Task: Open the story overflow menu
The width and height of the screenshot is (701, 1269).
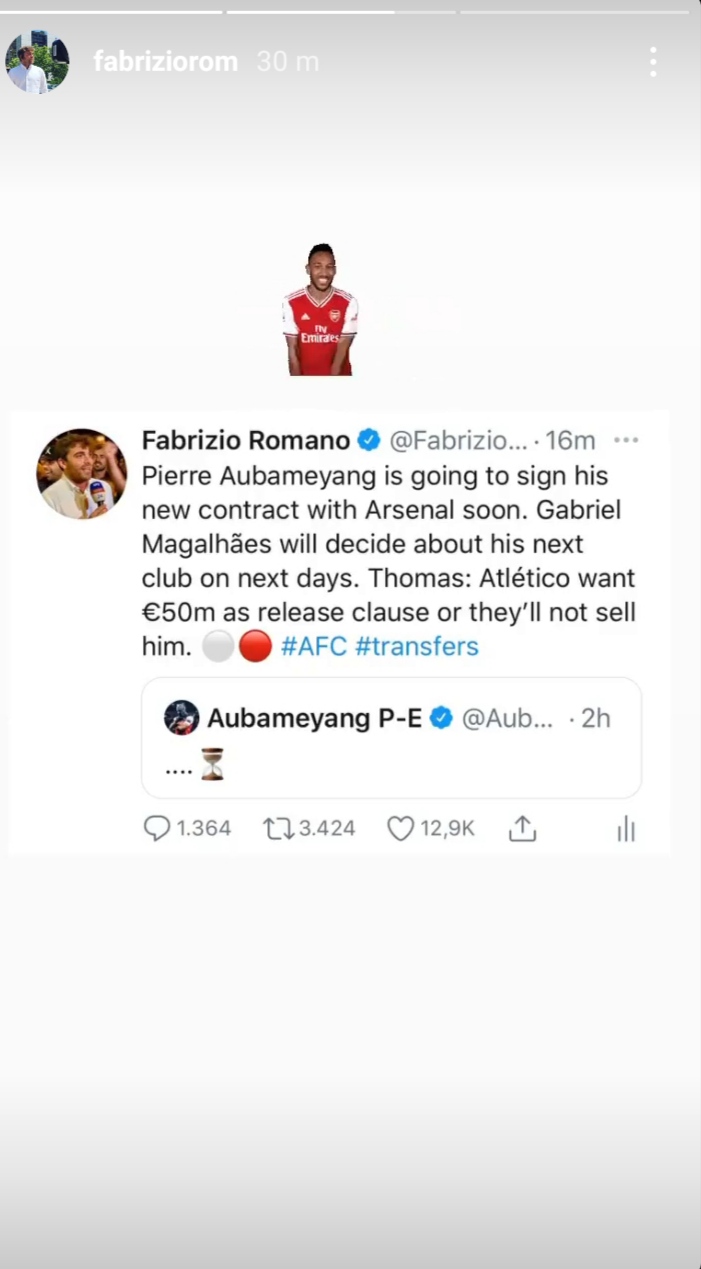Action: [652, 62]
